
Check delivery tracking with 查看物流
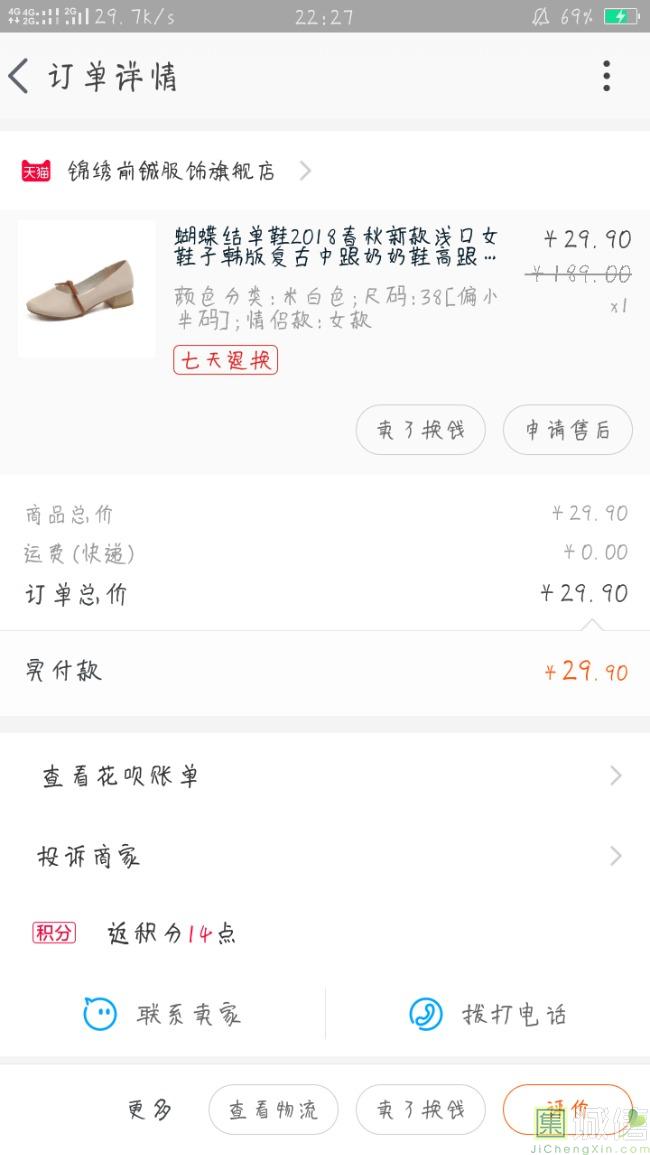[273, 1109]
